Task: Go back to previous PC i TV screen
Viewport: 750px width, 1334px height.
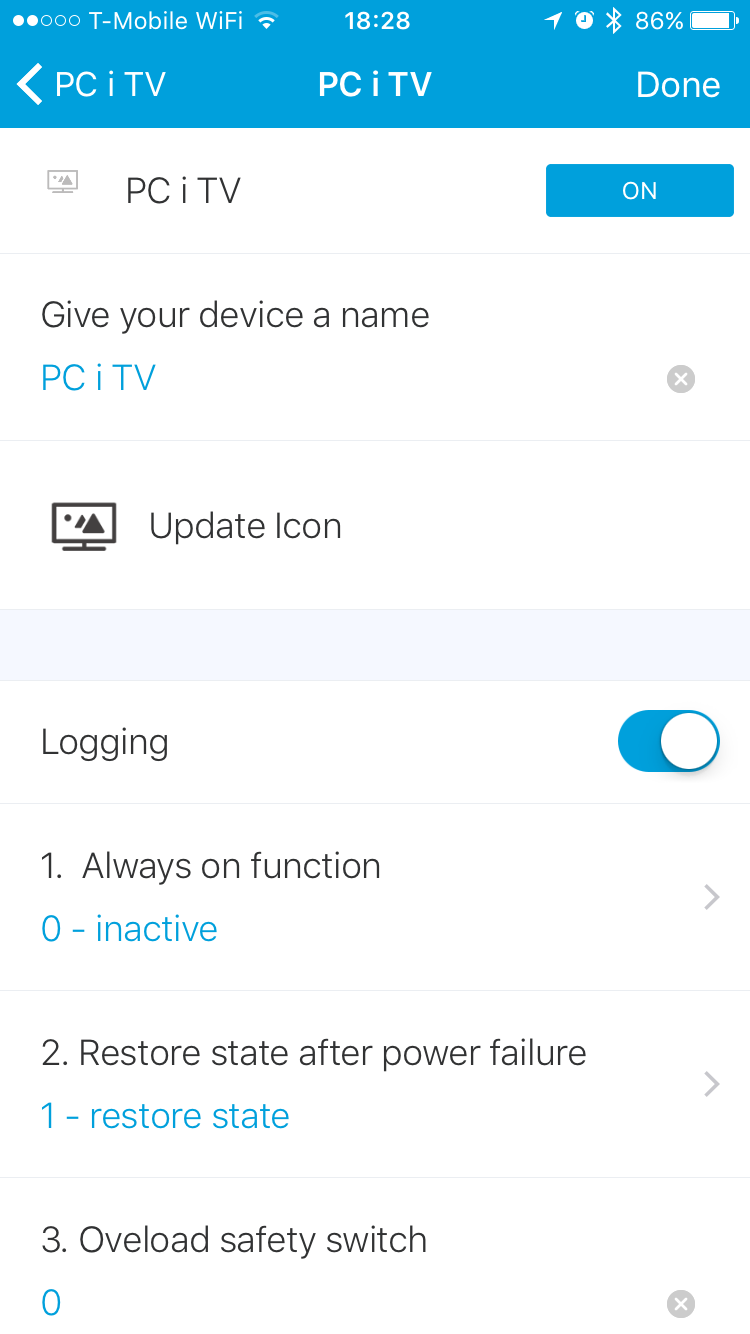Action: (91, 85)
